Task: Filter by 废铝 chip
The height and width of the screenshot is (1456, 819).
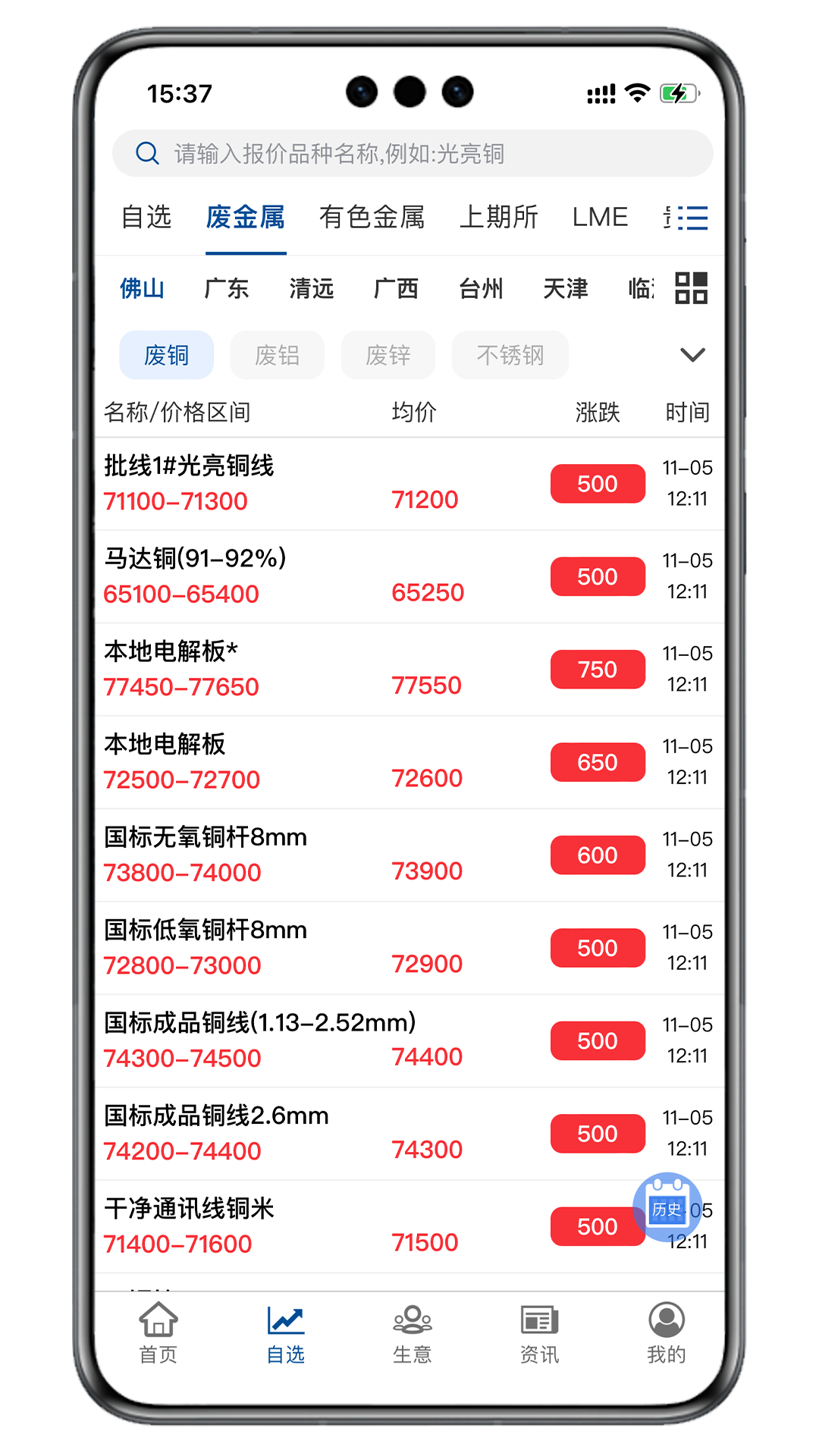Action: tap(277, 355)
